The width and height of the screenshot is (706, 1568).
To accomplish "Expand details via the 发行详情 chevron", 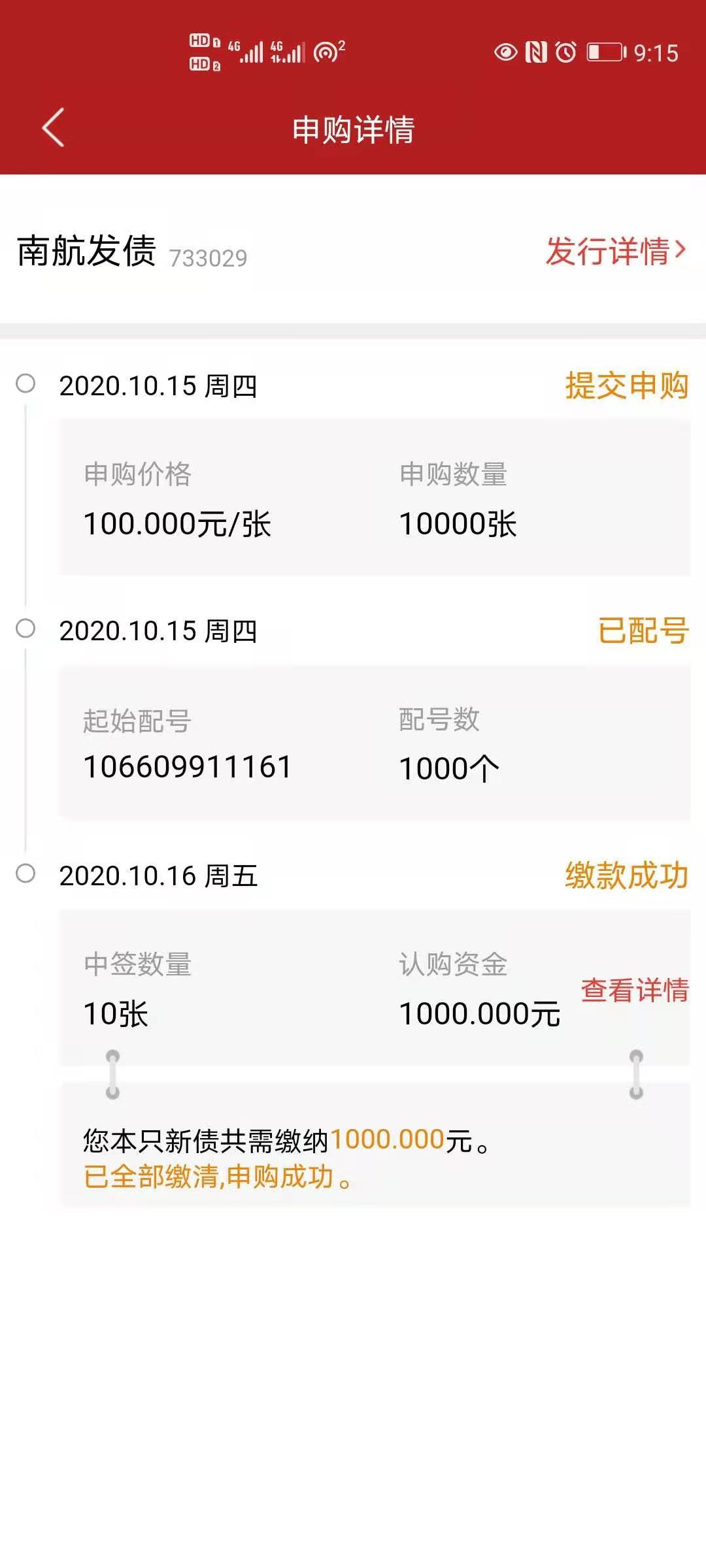I will click(x=681, y=250).
